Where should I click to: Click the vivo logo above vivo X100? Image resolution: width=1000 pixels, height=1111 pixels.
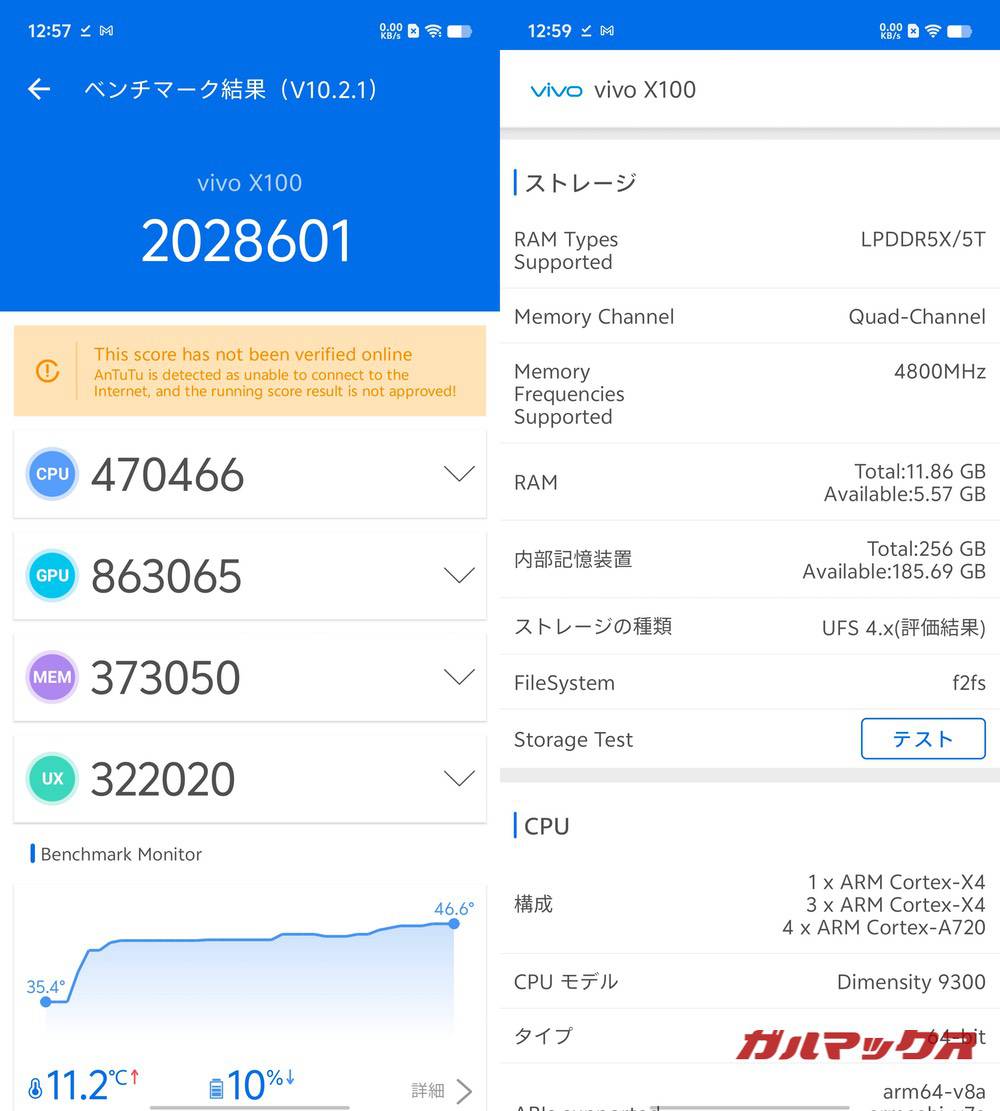click(556, 89)
